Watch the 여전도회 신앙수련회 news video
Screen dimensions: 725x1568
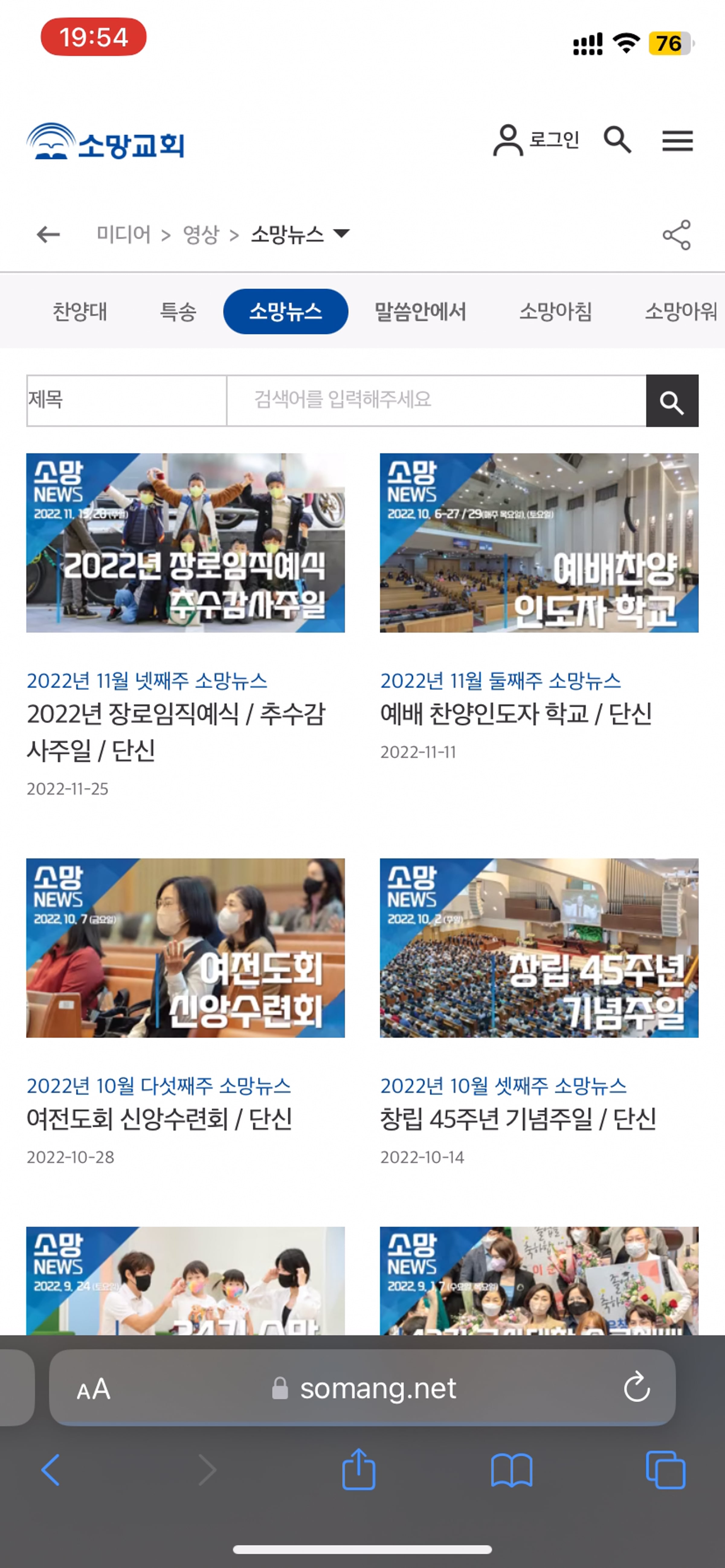point(185,948)
